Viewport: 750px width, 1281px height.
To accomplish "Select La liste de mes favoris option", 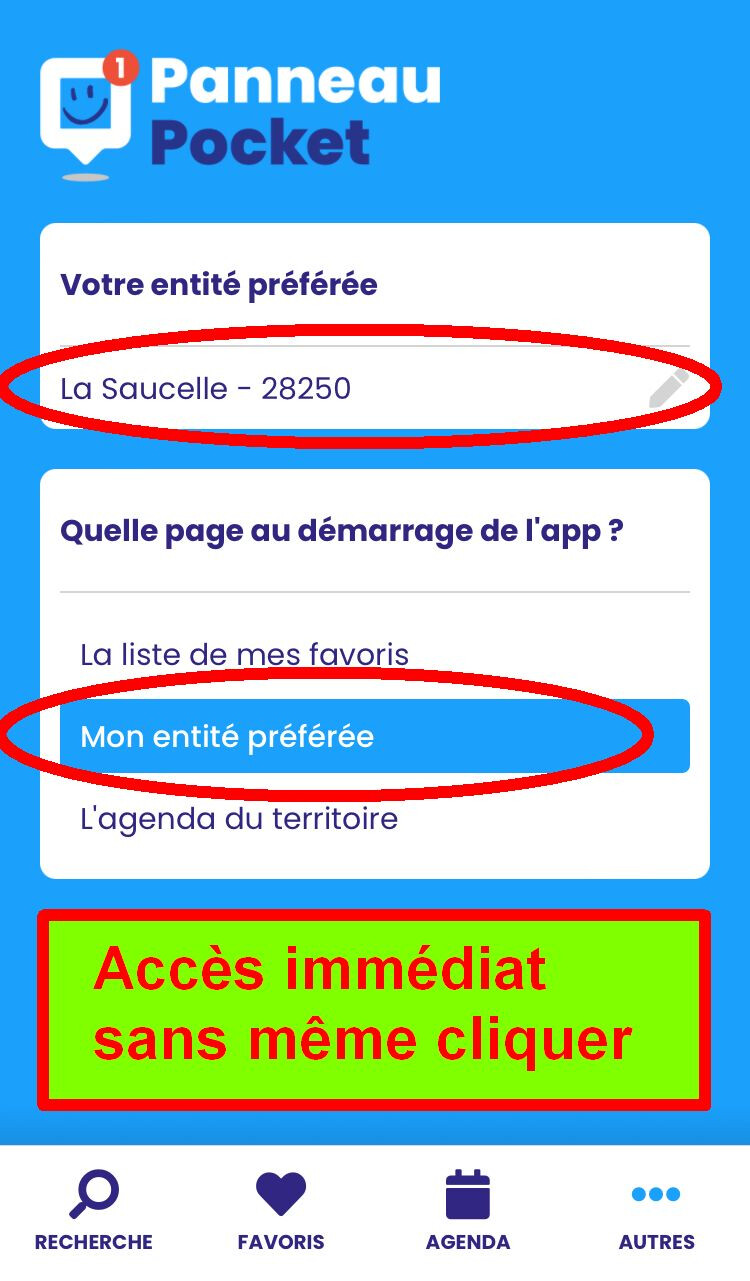I will (x=244, y=655).
